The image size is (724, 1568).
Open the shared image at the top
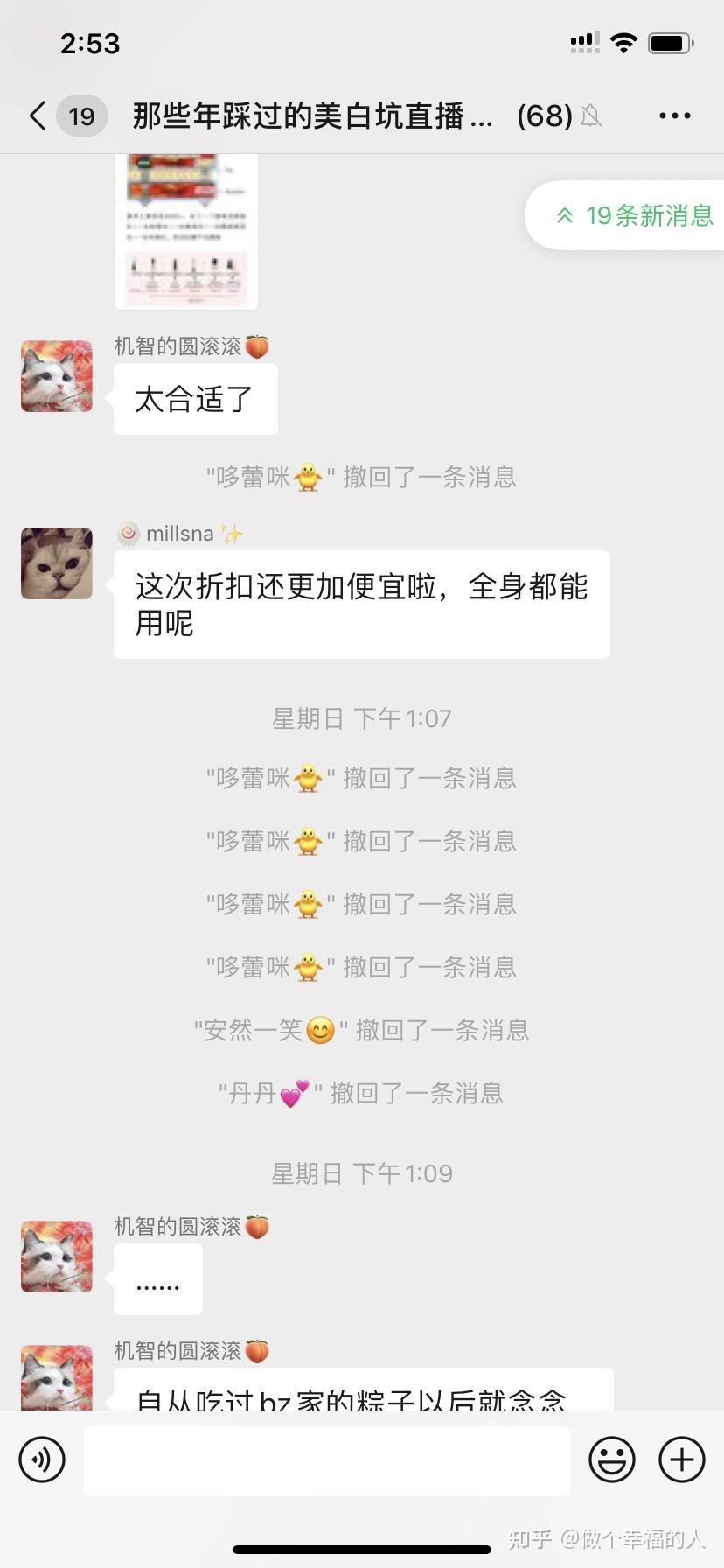click(186, 231)
